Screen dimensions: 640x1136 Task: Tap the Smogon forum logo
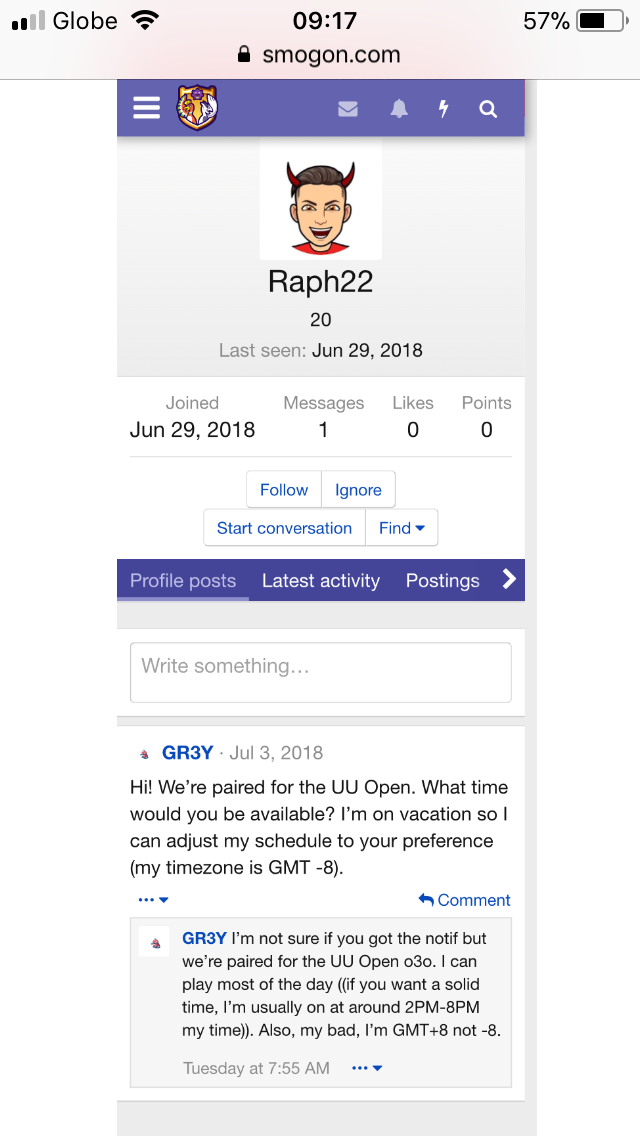pyautogui.click(x=197, y=108)
